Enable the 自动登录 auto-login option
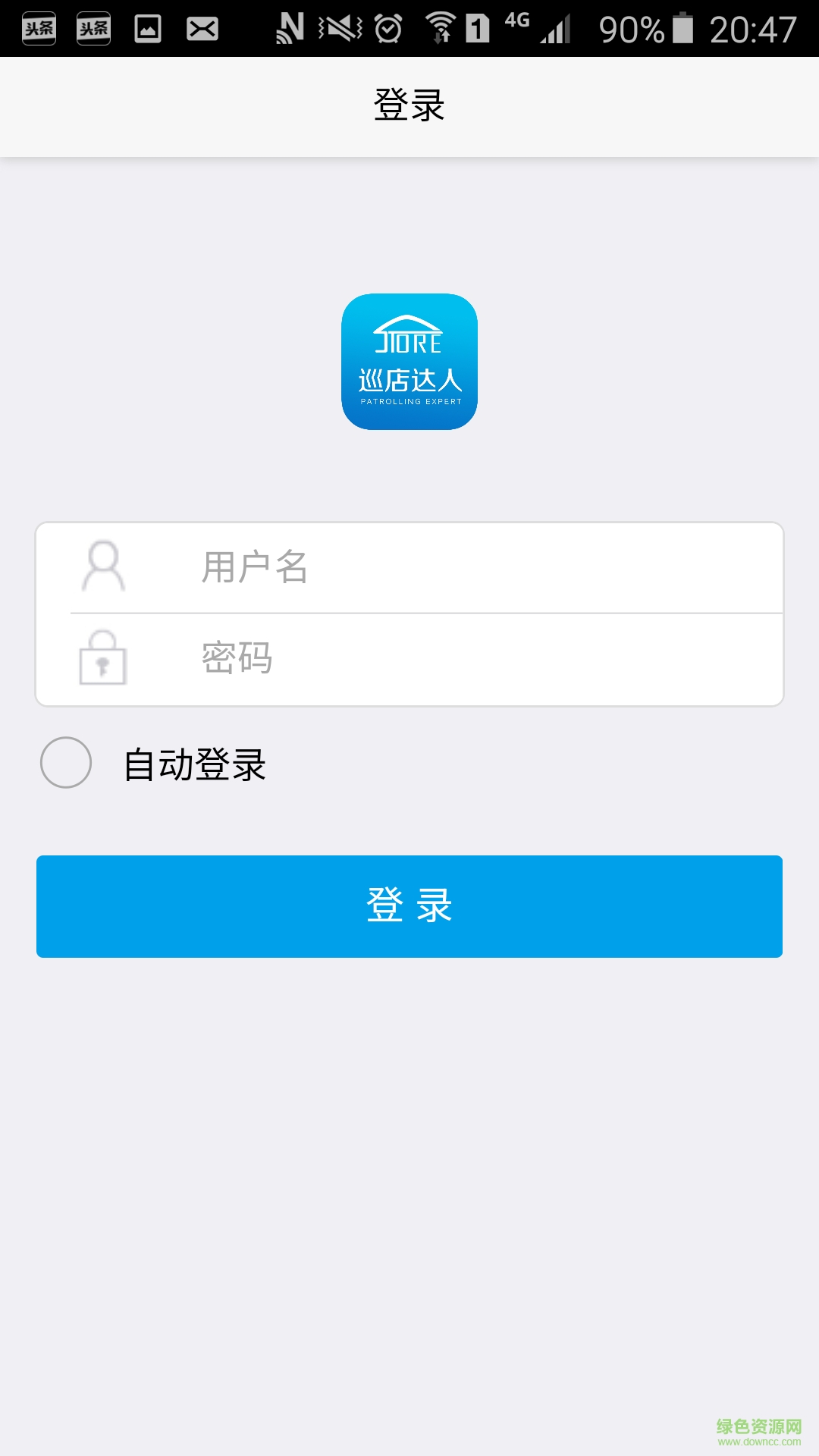Image resolution: width=819 pixels, height=1456 pixels. [x=67, y=762]
